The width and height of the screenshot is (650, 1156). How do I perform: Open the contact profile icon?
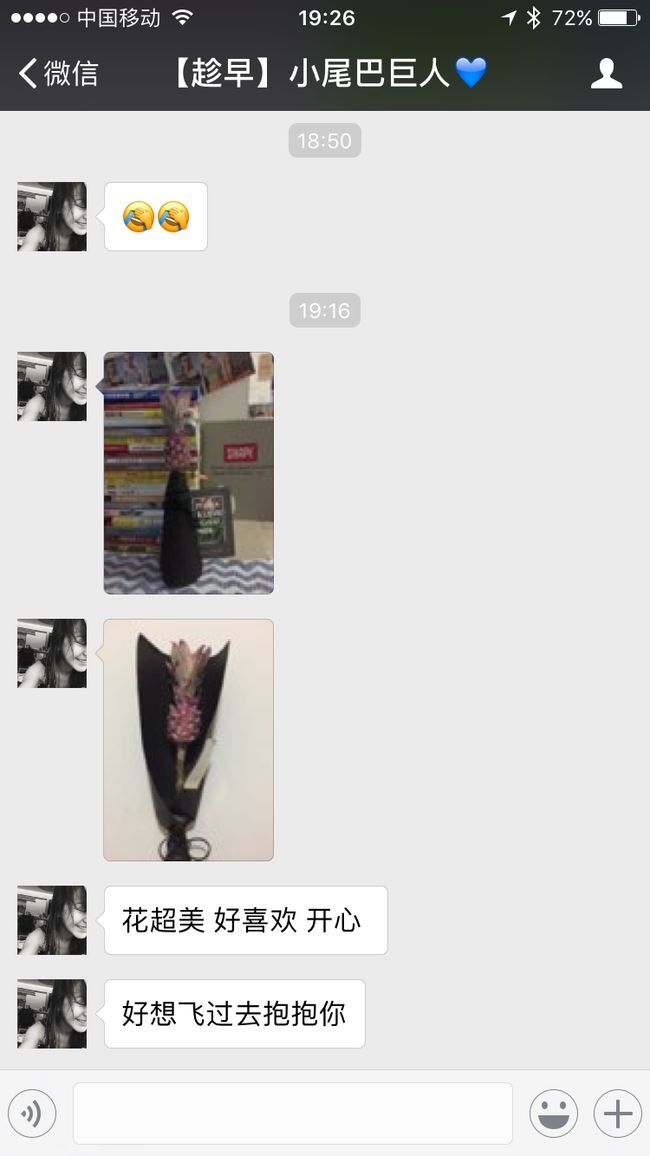[x=607, y=73]
